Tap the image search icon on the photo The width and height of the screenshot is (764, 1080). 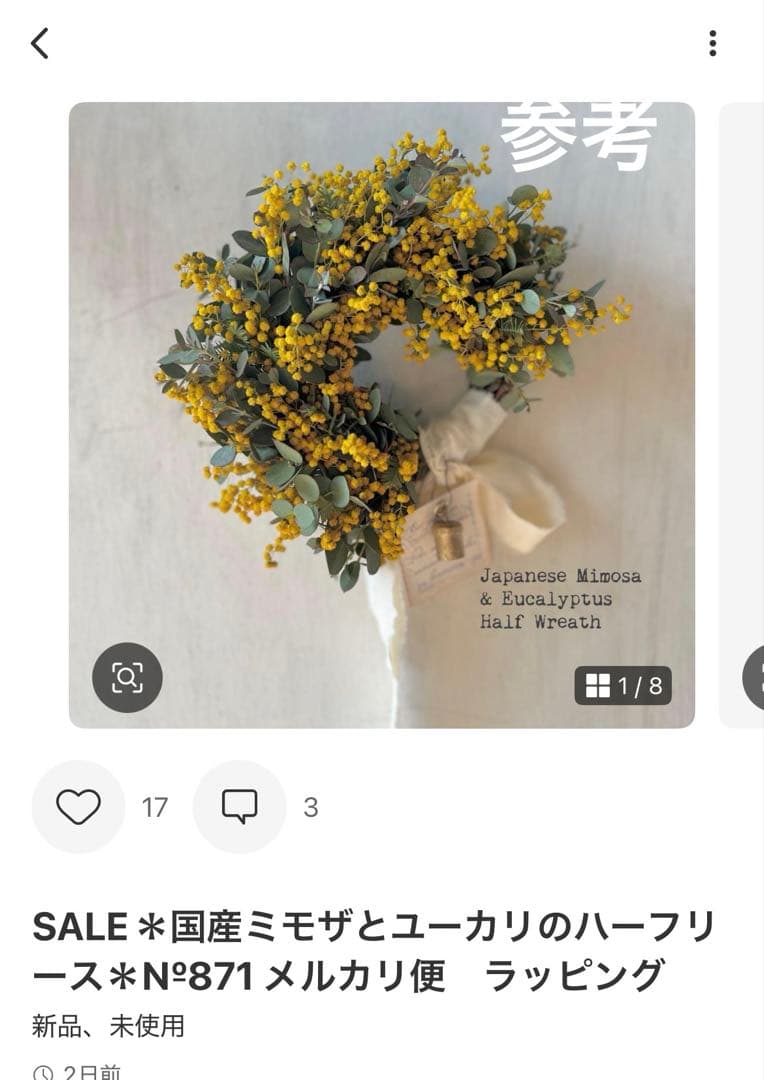[127, 677]
